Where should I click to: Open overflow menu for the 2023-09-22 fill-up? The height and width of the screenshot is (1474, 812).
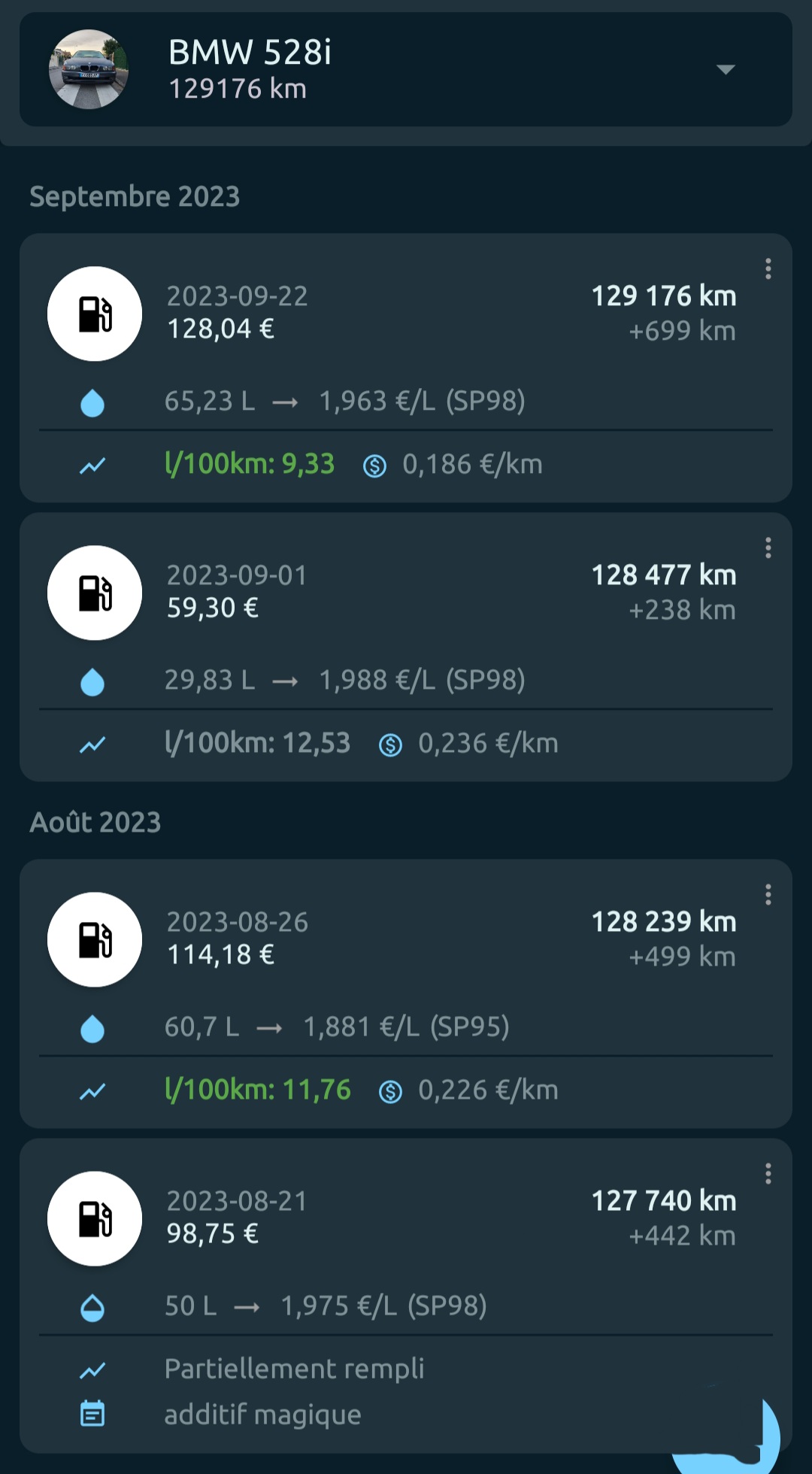(768, 269)
